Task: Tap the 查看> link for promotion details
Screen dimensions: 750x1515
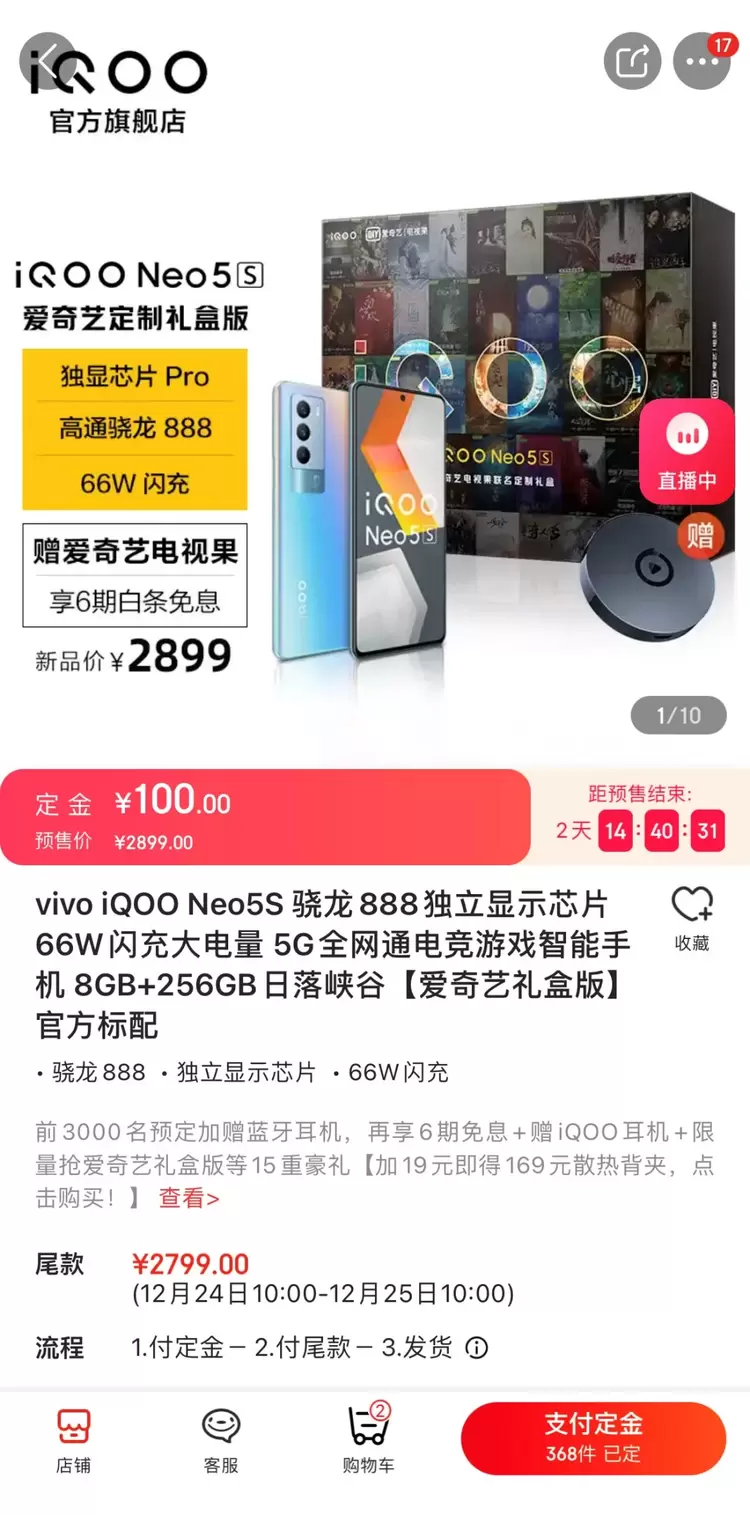Action: 189,1198
